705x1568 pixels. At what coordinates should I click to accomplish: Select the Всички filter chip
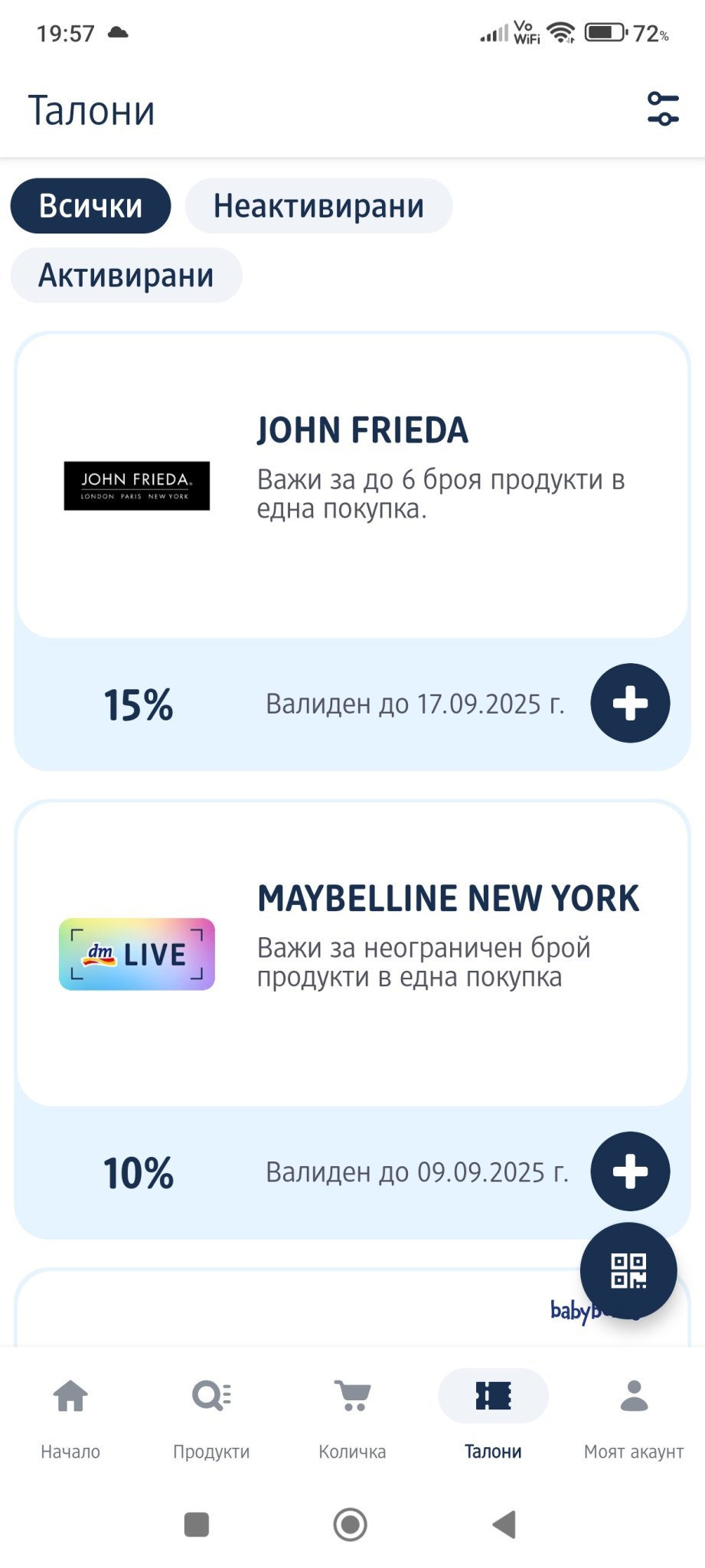point(90,206)
